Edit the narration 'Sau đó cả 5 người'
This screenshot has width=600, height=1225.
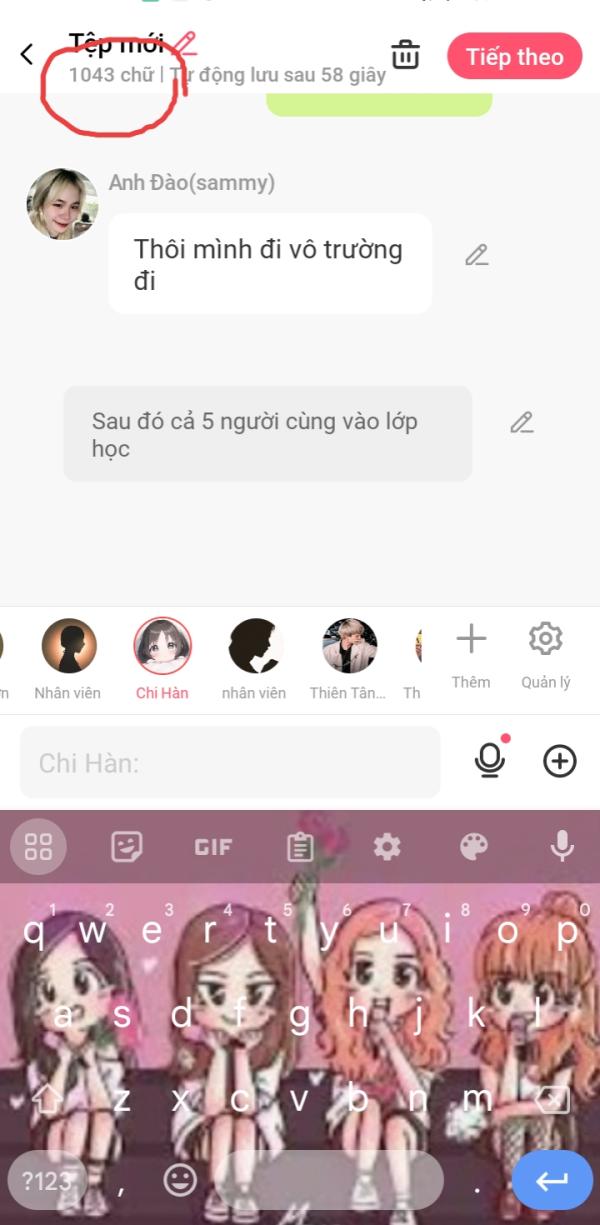tap(521, 422)
